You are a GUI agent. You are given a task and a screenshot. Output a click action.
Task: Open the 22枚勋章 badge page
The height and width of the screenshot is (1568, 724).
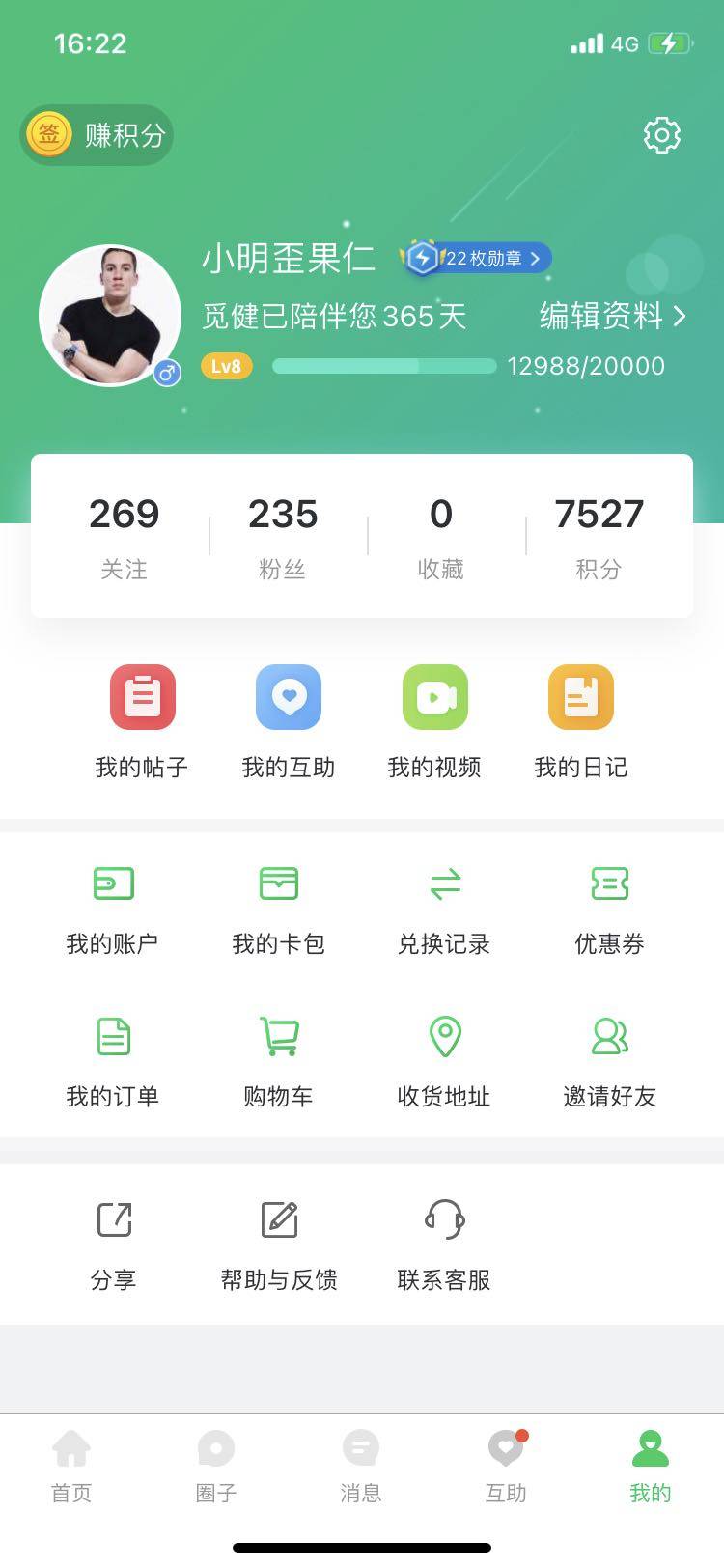point(480,258)
